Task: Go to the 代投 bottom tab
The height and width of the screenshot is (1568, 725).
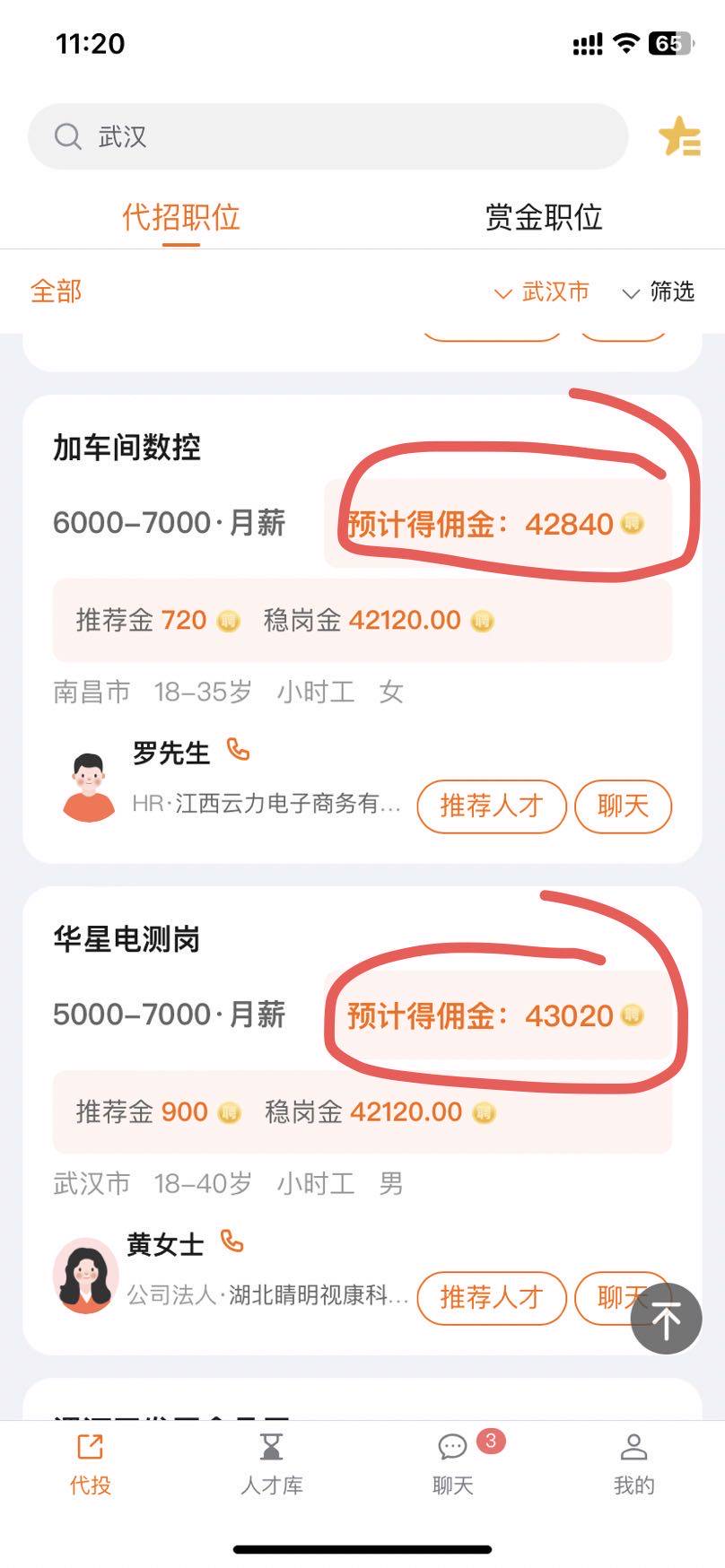Action: tap(91, 1464)
